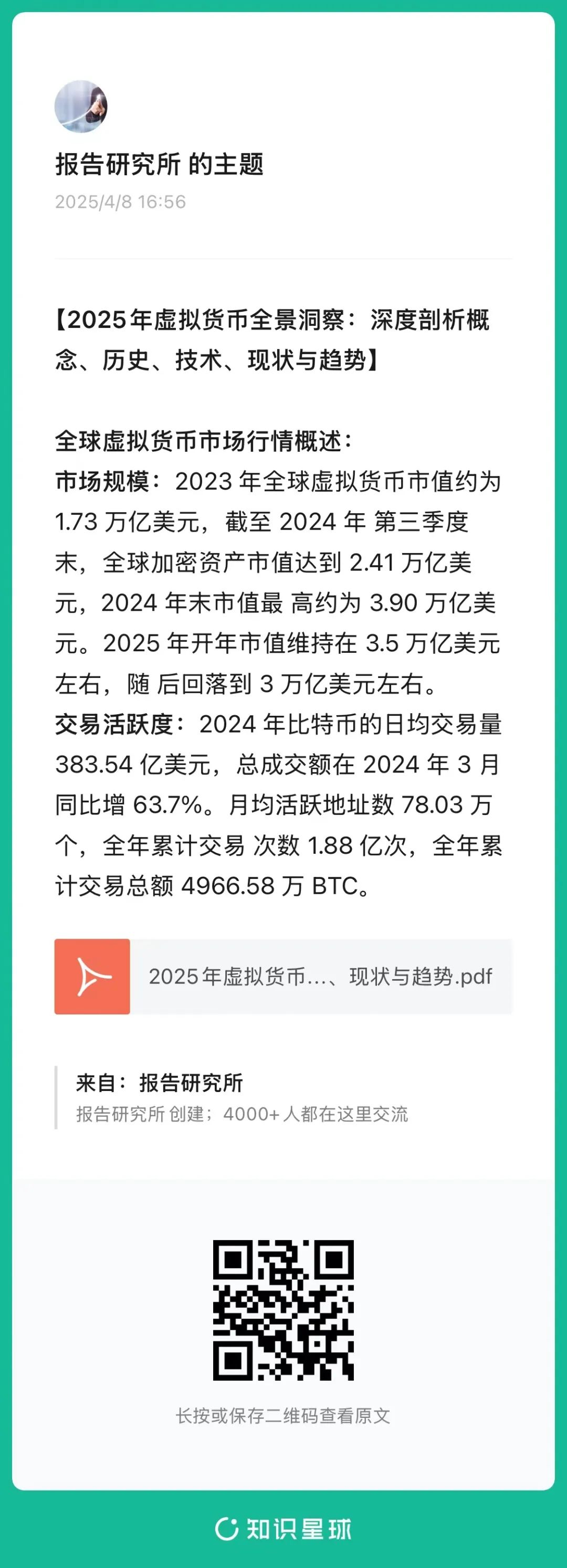Tap 长按或保存二维码查看原文 caption
Screen dimensions: 567x1568
[283, 1416]
